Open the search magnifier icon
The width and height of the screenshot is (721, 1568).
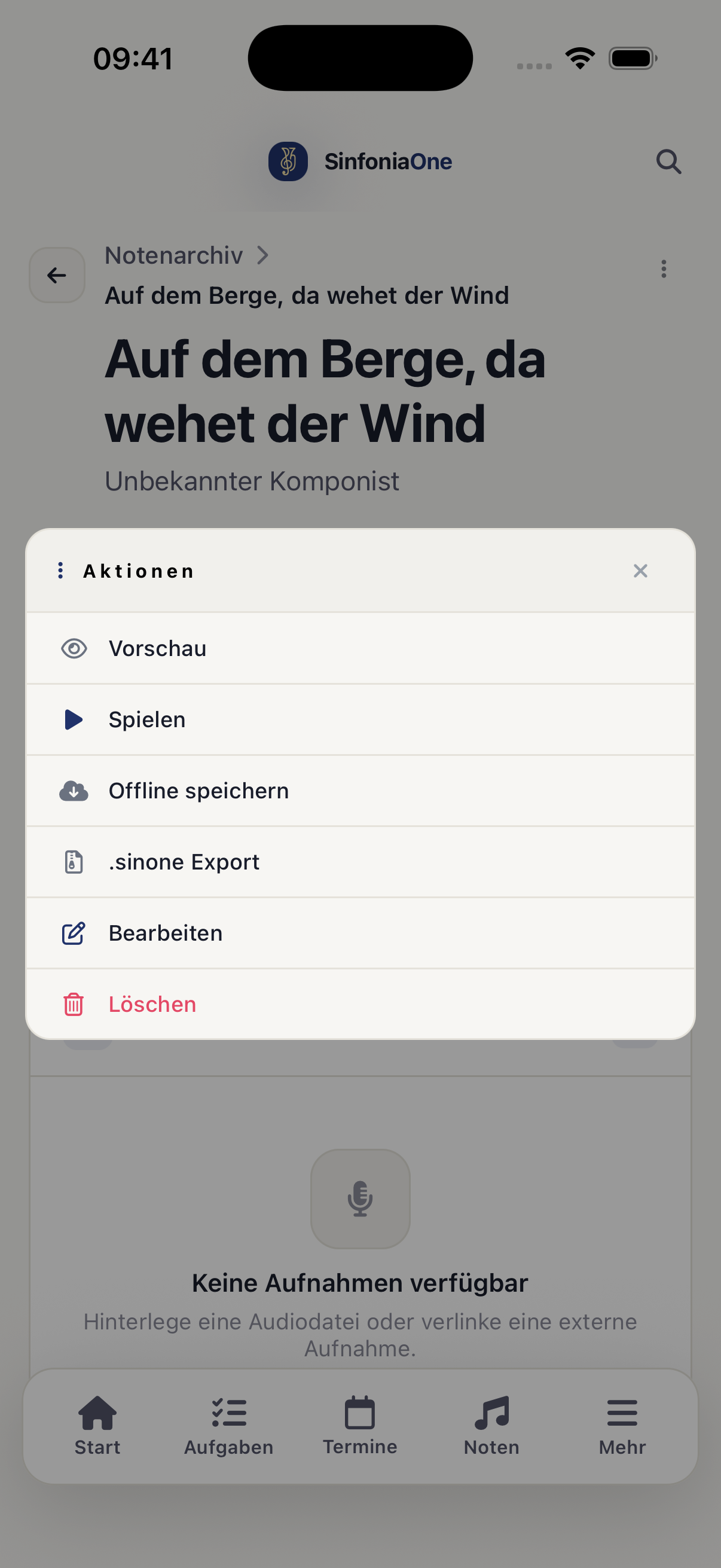click(668, 162)
